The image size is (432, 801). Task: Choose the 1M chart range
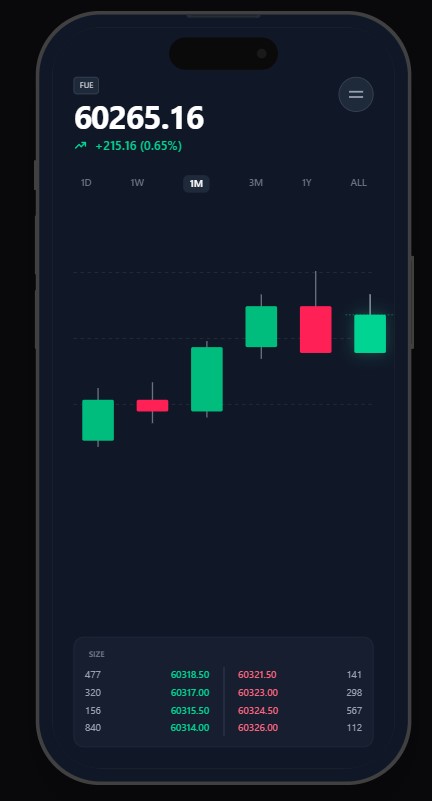coord(196,183)
